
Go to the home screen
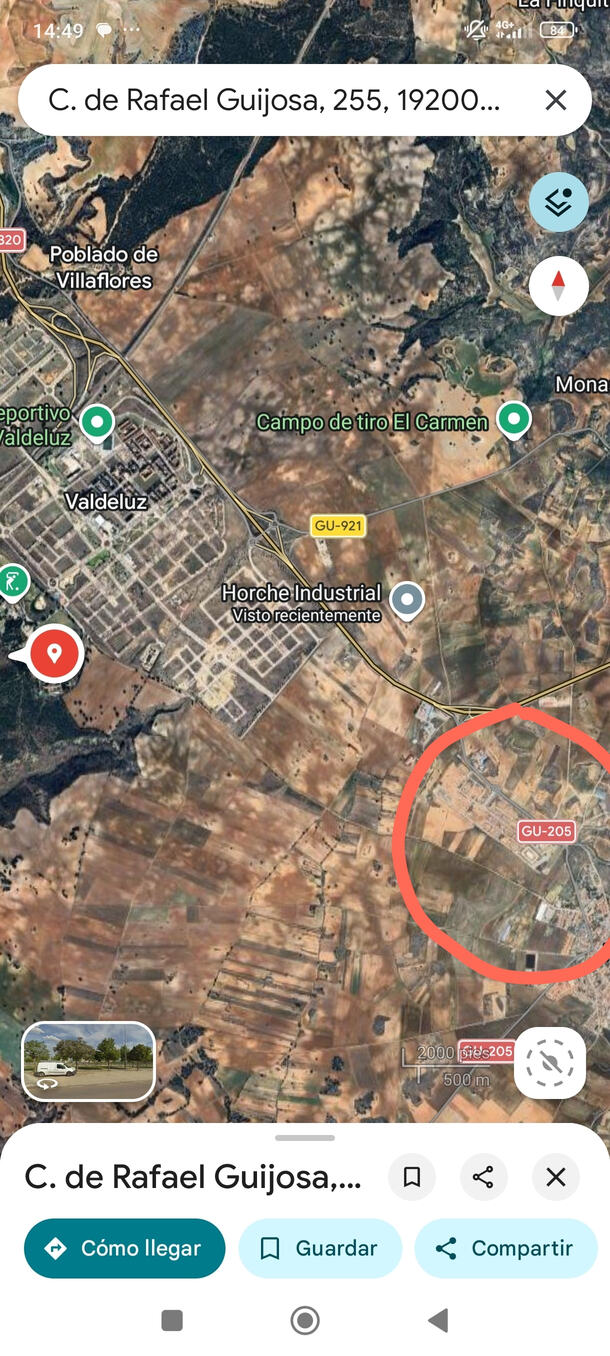tap(305, 1321)
